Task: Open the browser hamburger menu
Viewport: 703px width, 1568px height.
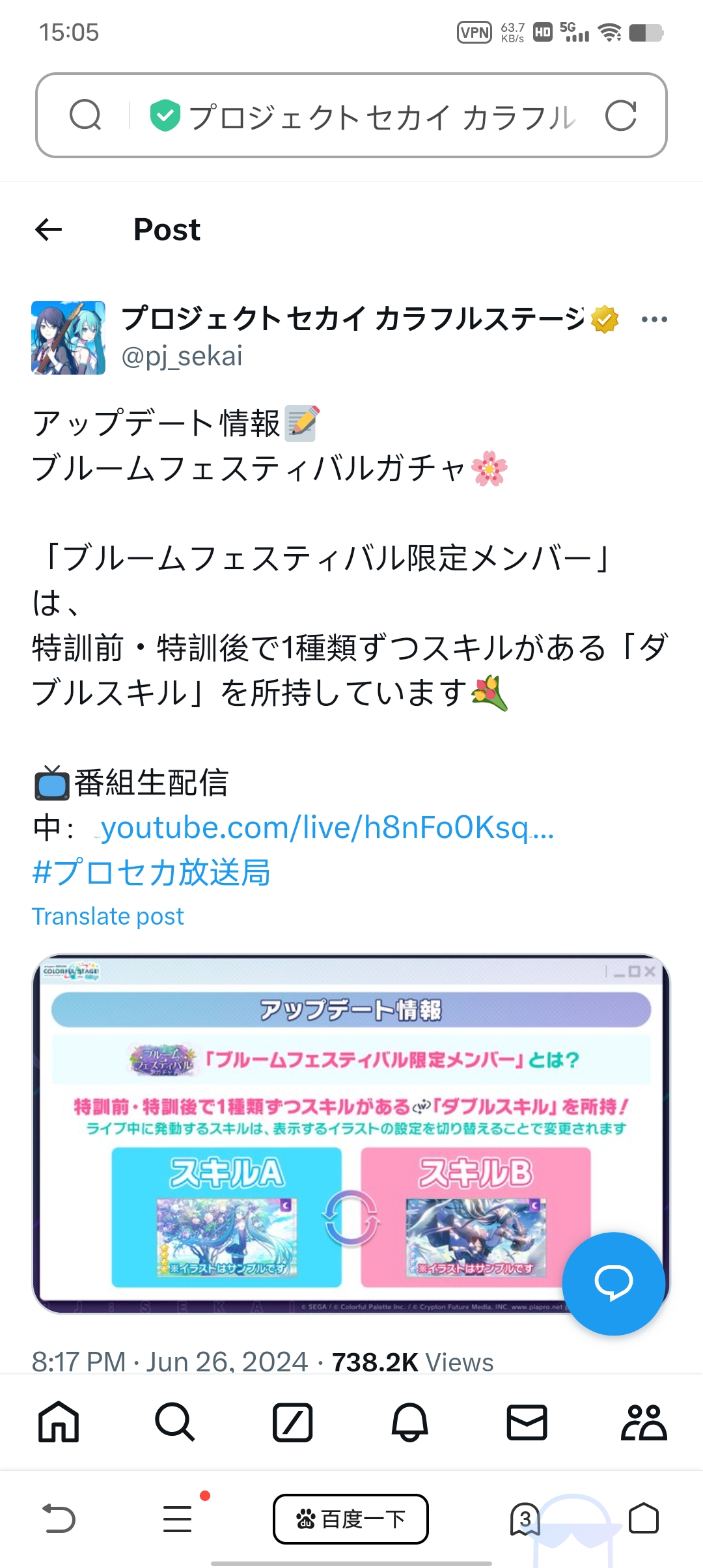Action: pyautogui.click(x=177, y=1519)
